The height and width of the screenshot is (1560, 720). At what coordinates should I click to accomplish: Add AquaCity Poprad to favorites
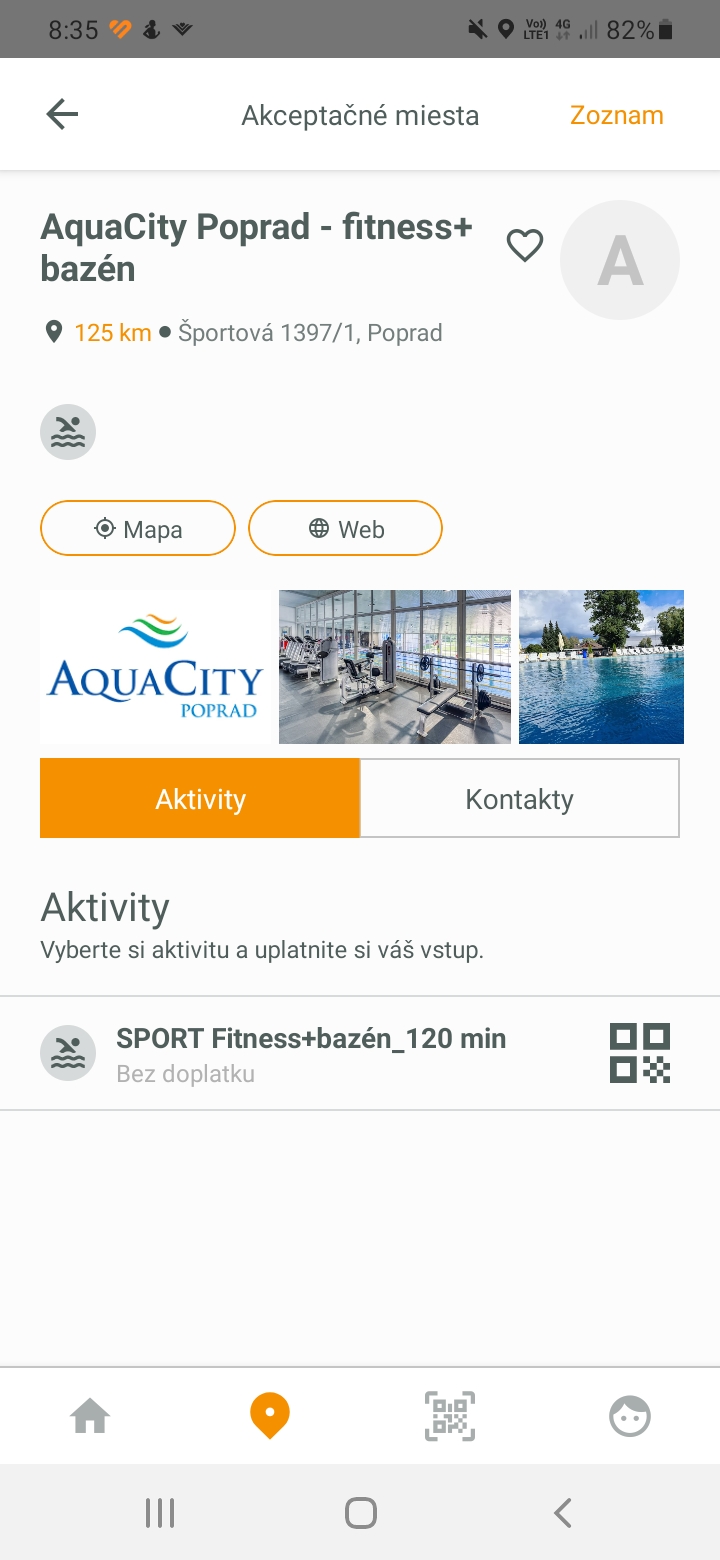[x=525, y=245]
